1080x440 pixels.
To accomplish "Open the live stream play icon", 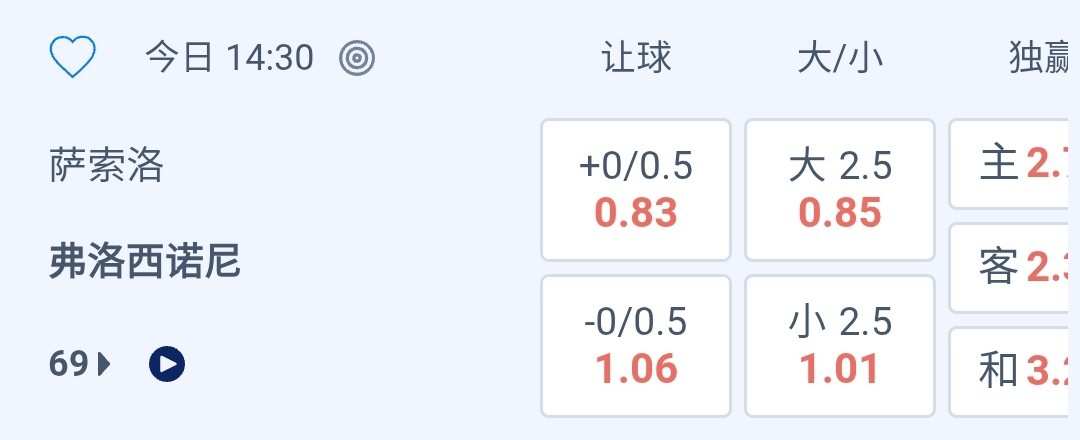I will (167, 364).
